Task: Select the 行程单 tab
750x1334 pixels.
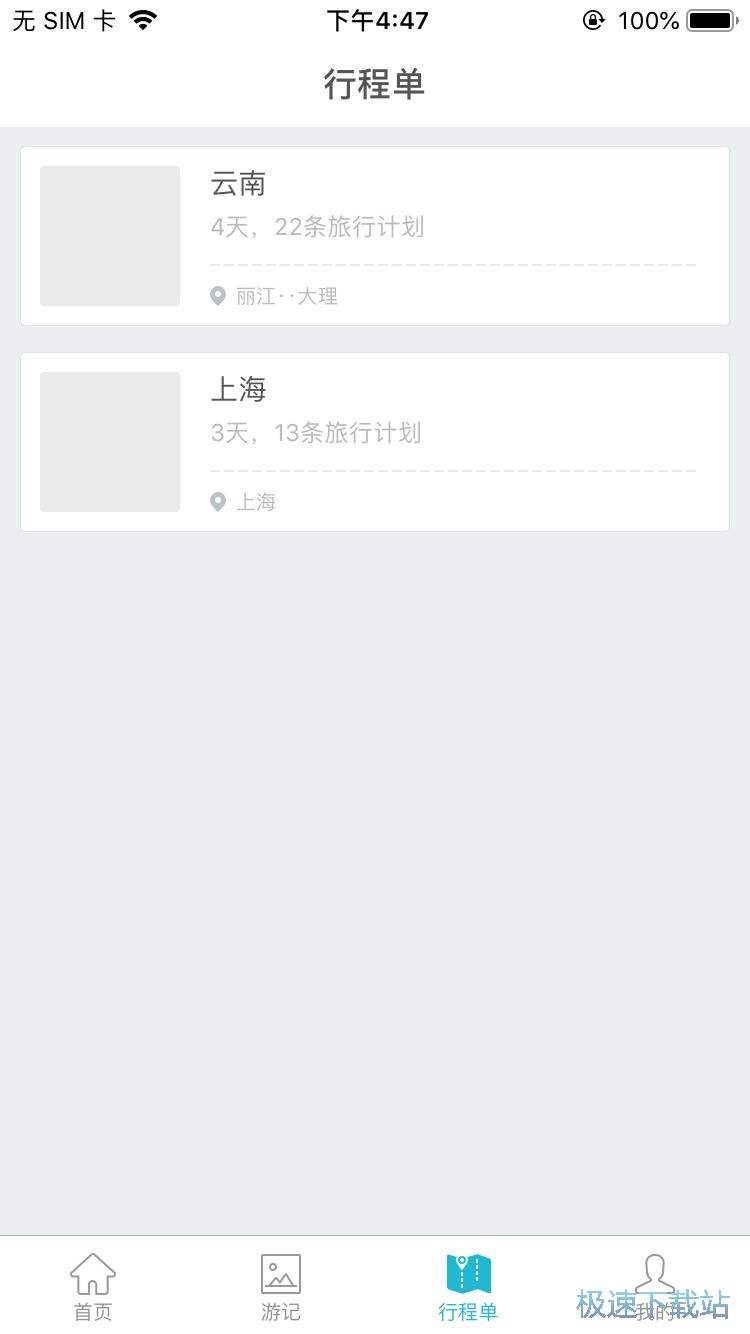Action: (x=468, y=1286)
